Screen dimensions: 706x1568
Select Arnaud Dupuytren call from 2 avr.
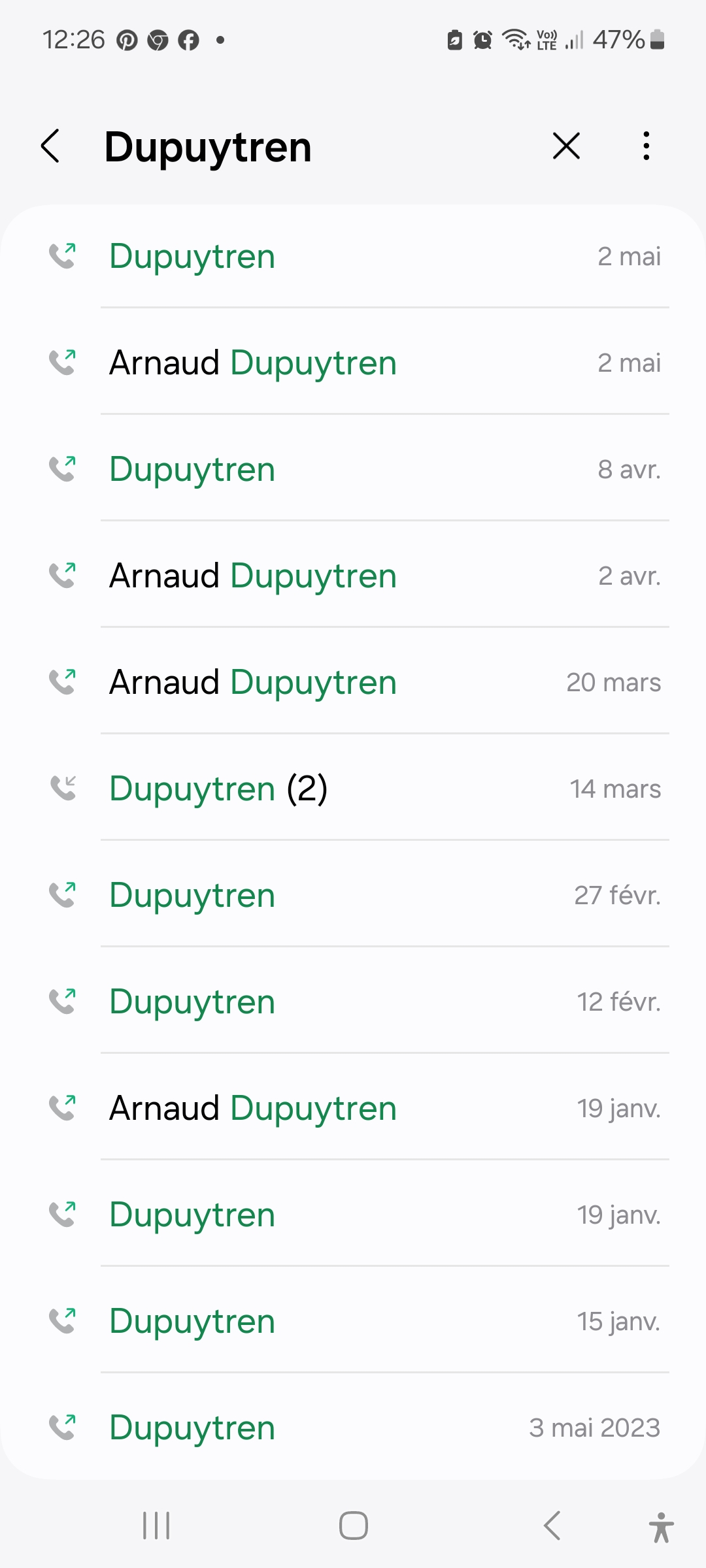[353, 576]
